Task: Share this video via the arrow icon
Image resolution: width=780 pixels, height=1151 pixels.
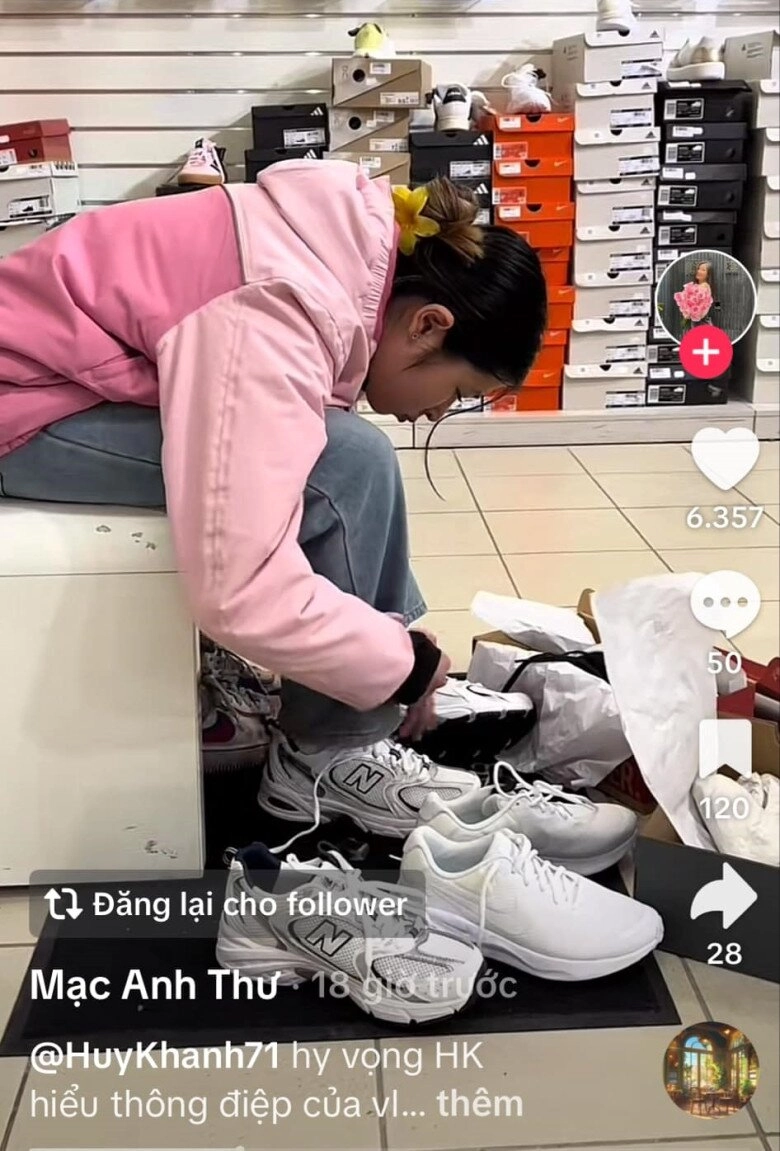Action: tap(723, 896)
